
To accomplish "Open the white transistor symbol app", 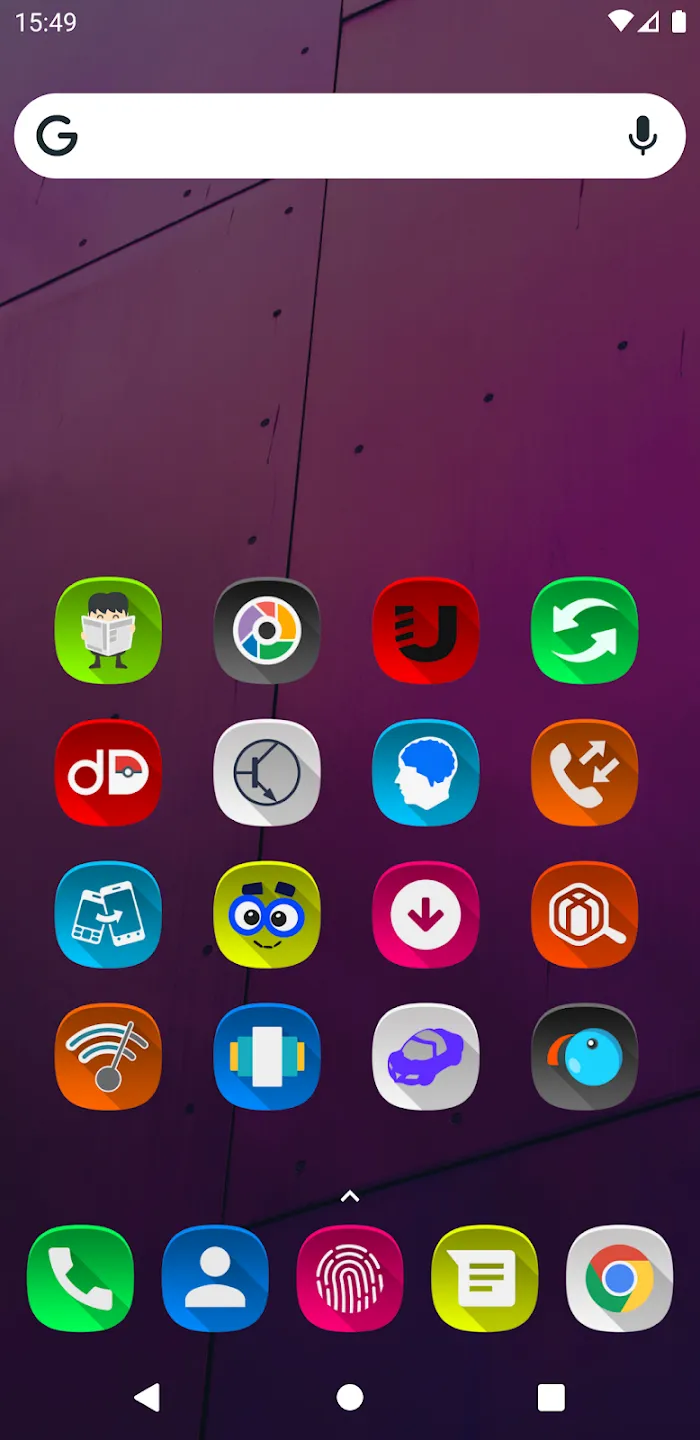I will (267, 772).
